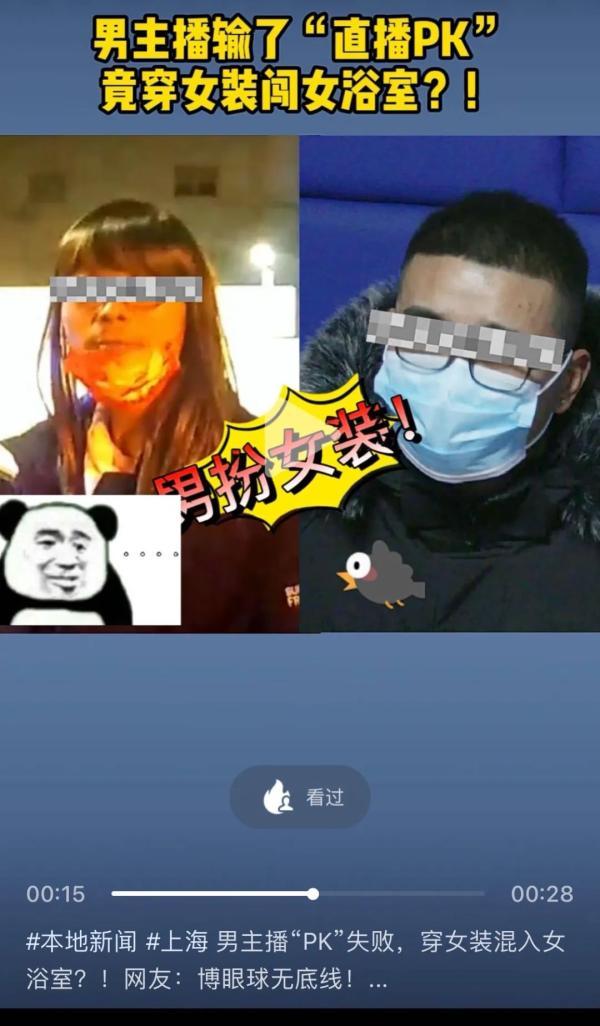Tap the video to pause playback
The height and width of the screenshot is (1026, 600).
tap(300, 385)
